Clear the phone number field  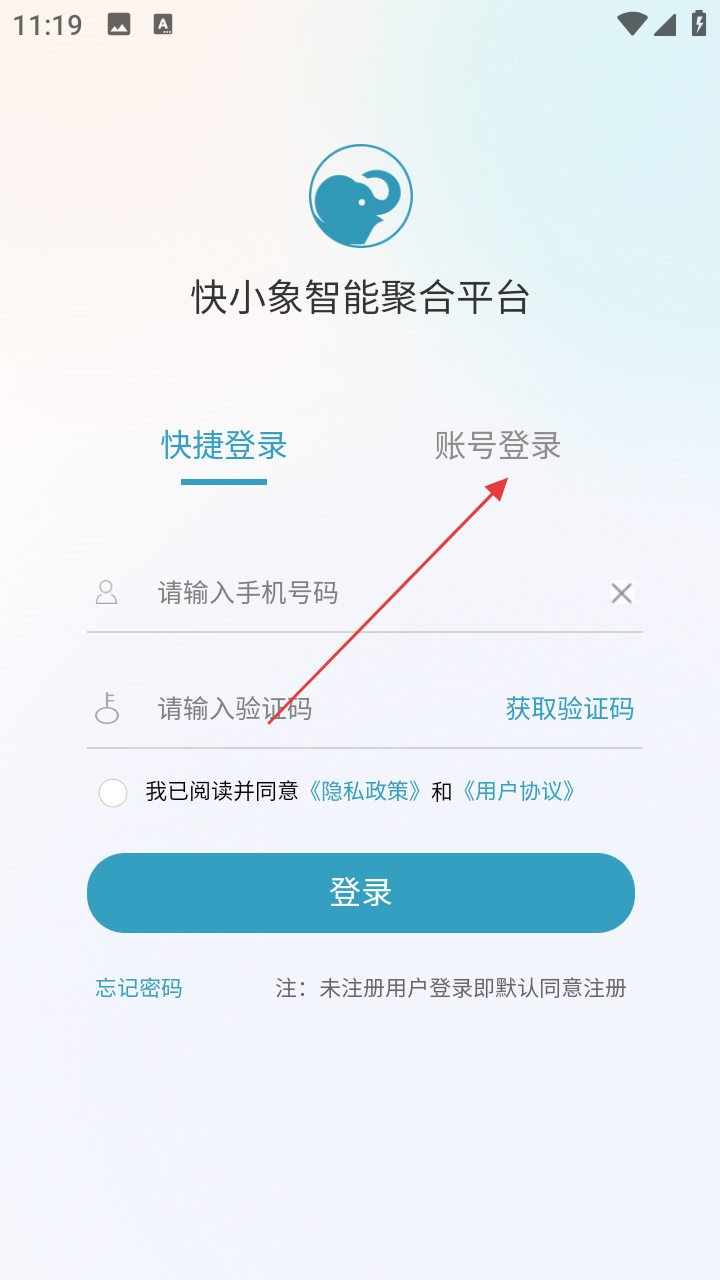pyautogui.click(x=621, y=593)
